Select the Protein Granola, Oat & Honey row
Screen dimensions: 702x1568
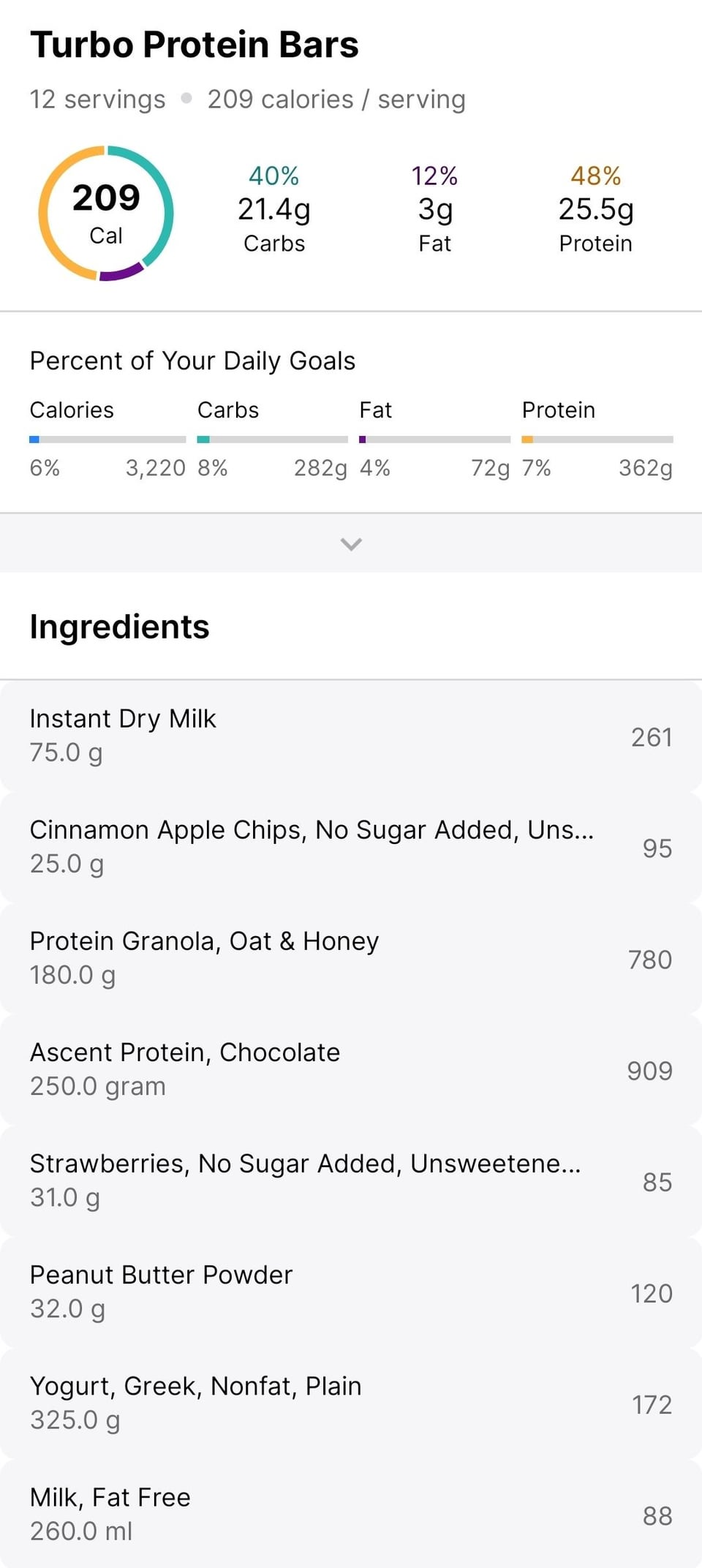pos(351,958)
